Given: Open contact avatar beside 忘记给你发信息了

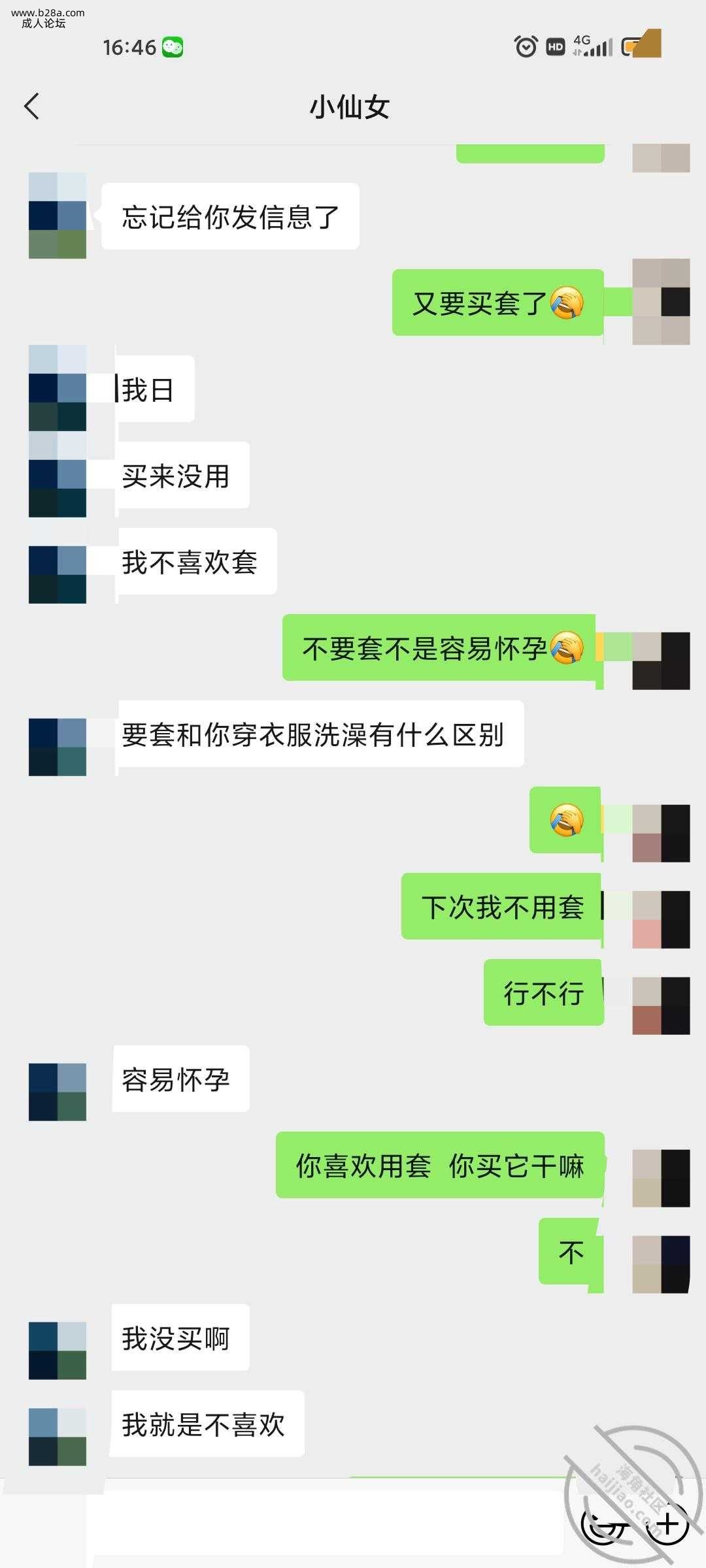Looking at the screenshot, I should [x=58, y=216].
